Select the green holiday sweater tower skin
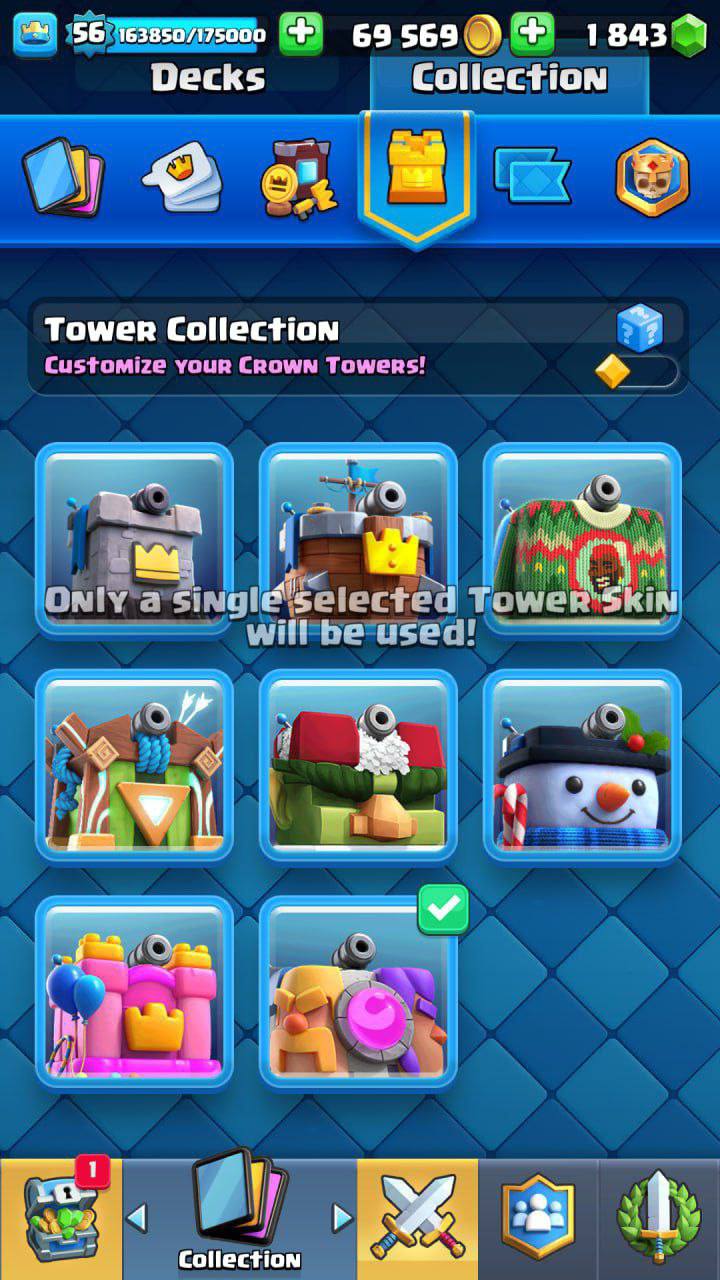Screen dimensions: 720x1280 [x=582, y=540]
